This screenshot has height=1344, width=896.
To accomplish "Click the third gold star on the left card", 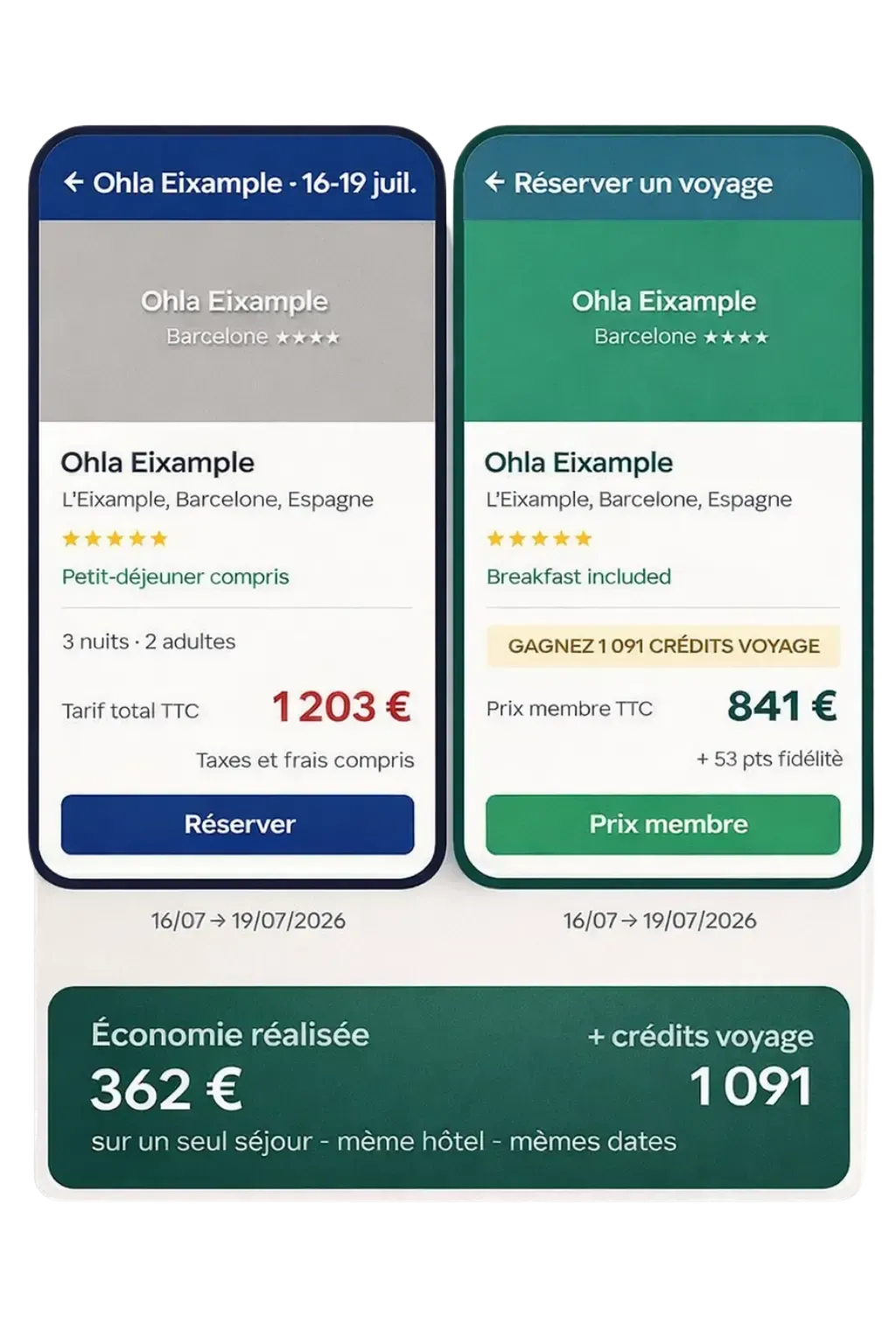I will click(x=115, y=537).
